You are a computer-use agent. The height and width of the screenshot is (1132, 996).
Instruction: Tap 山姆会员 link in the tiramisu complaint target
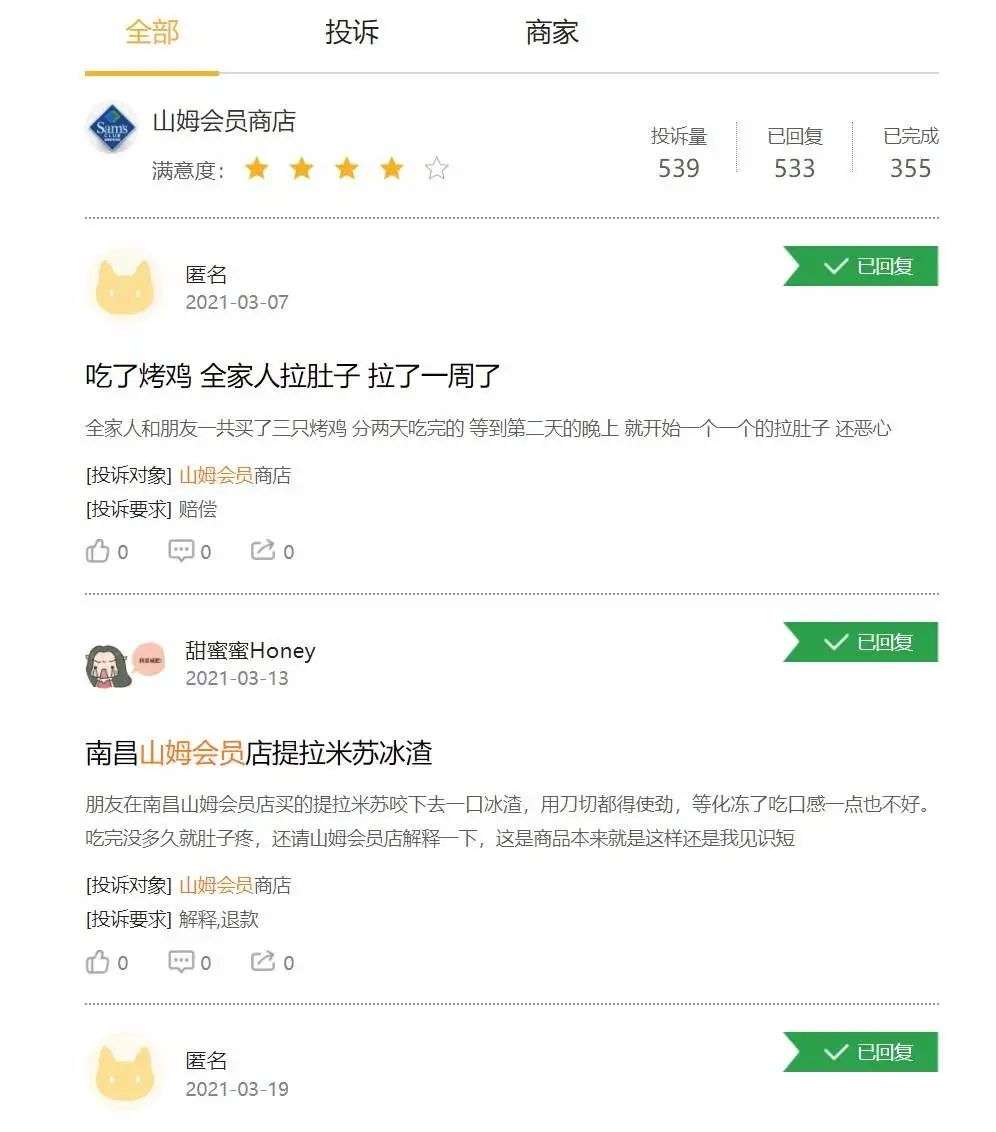[216, 886]
